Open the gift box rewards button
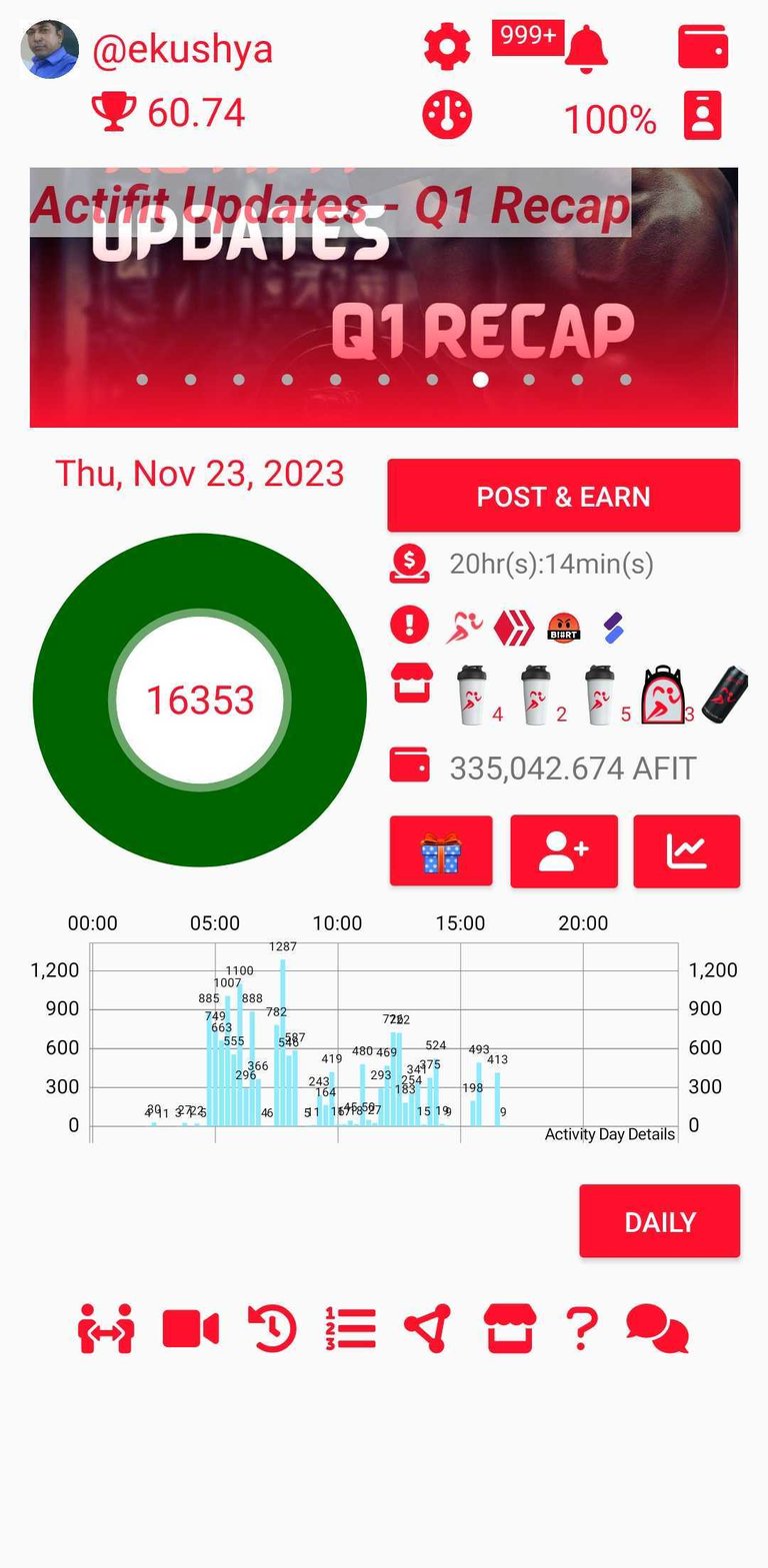 pos(441,851)
